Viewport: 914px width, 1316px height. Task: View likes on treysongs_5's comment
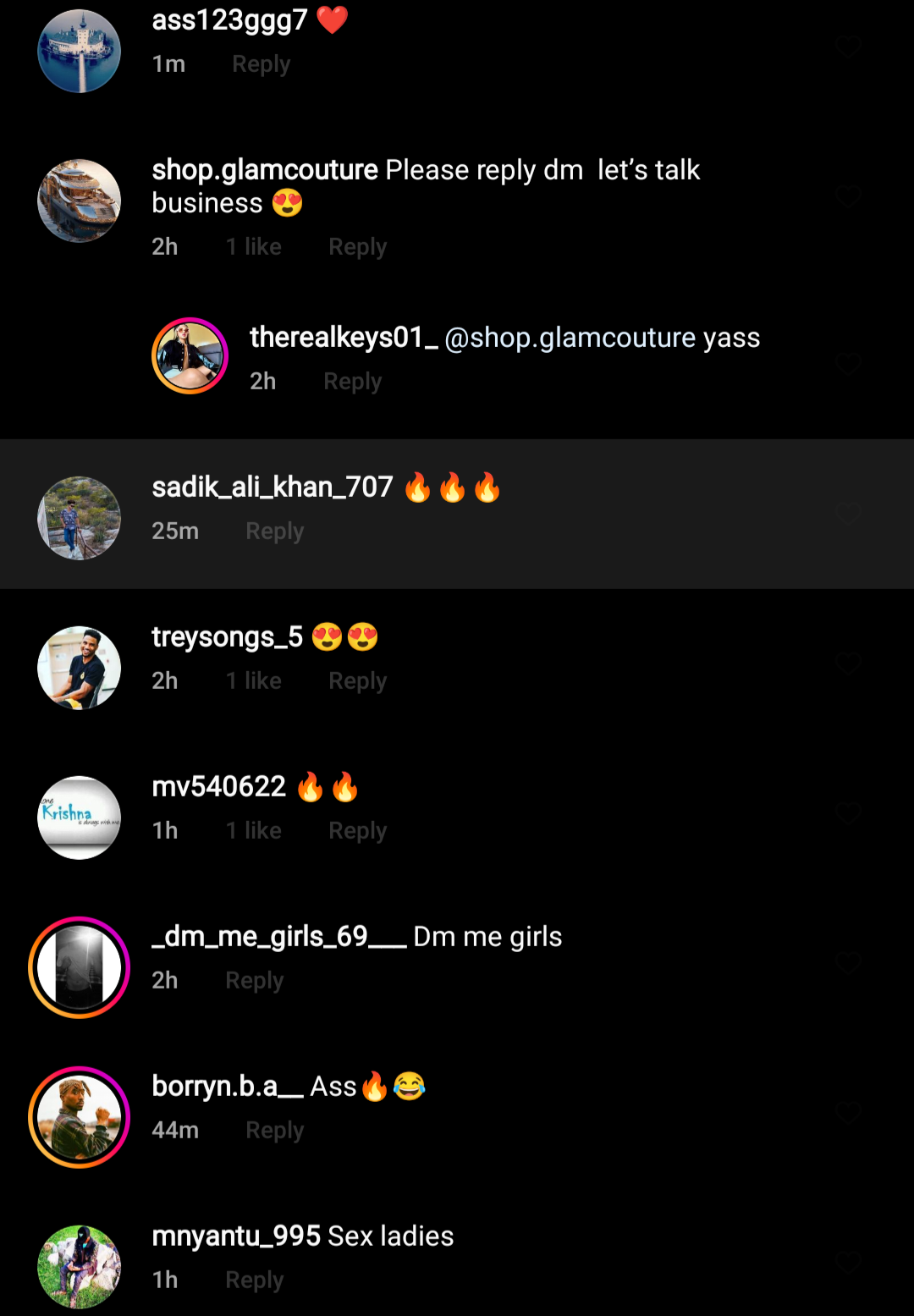[x=253, y=681]
